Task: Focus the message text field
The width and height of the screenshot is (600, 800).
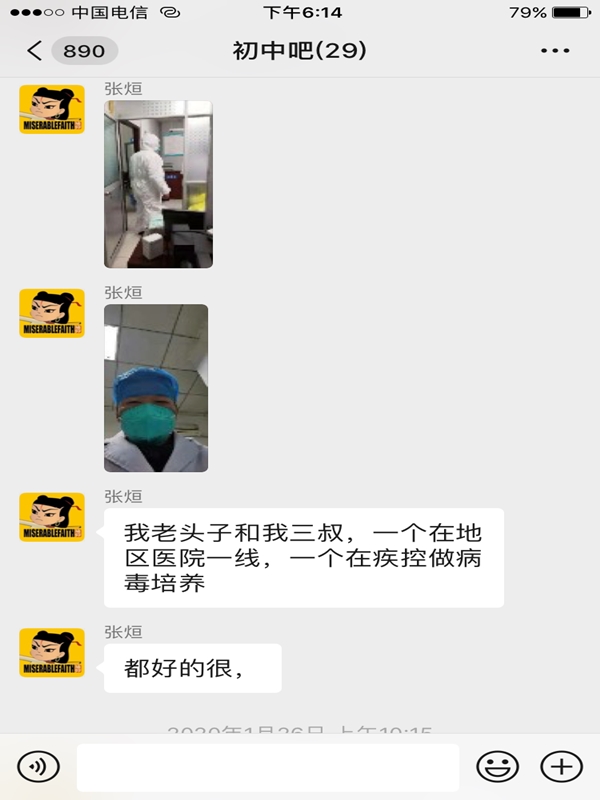Action: pos(267,767)
